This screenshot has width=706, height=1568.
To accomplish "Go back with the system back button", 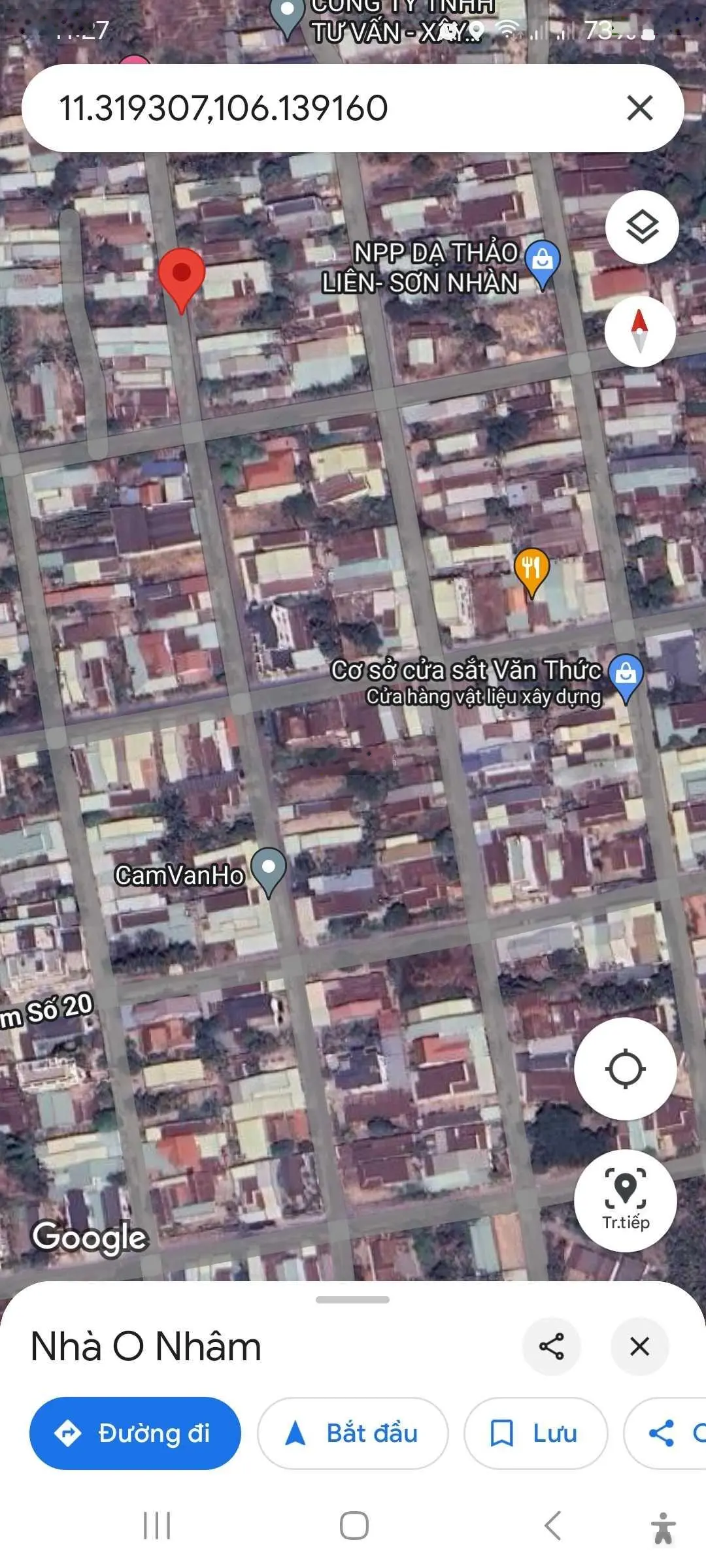I will tap(553, 1526).
